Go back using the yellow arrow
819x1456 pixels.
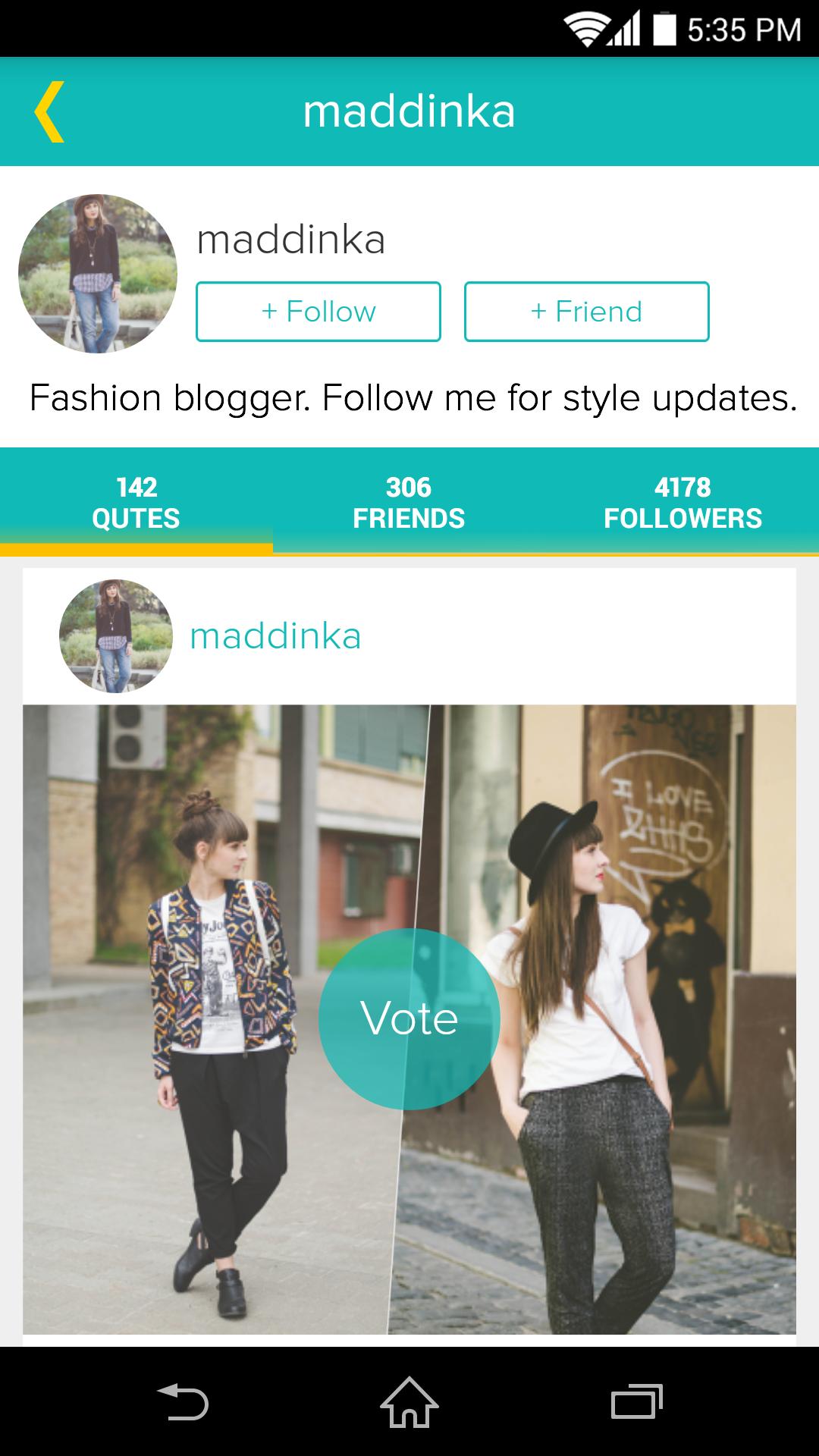(49, 111)
